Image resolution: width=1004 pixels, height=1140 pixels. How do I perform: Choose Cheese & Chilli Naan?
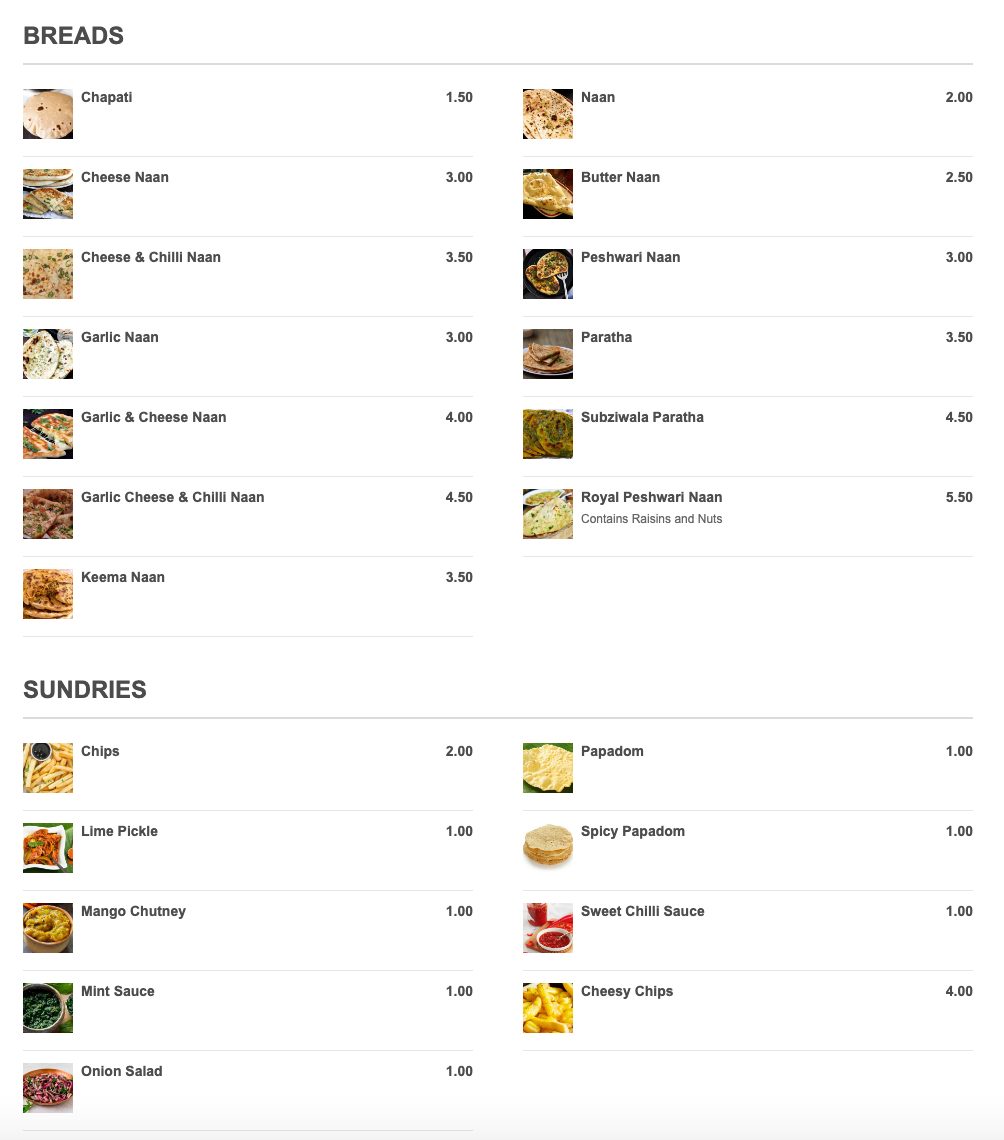click(x=151, y=258)
